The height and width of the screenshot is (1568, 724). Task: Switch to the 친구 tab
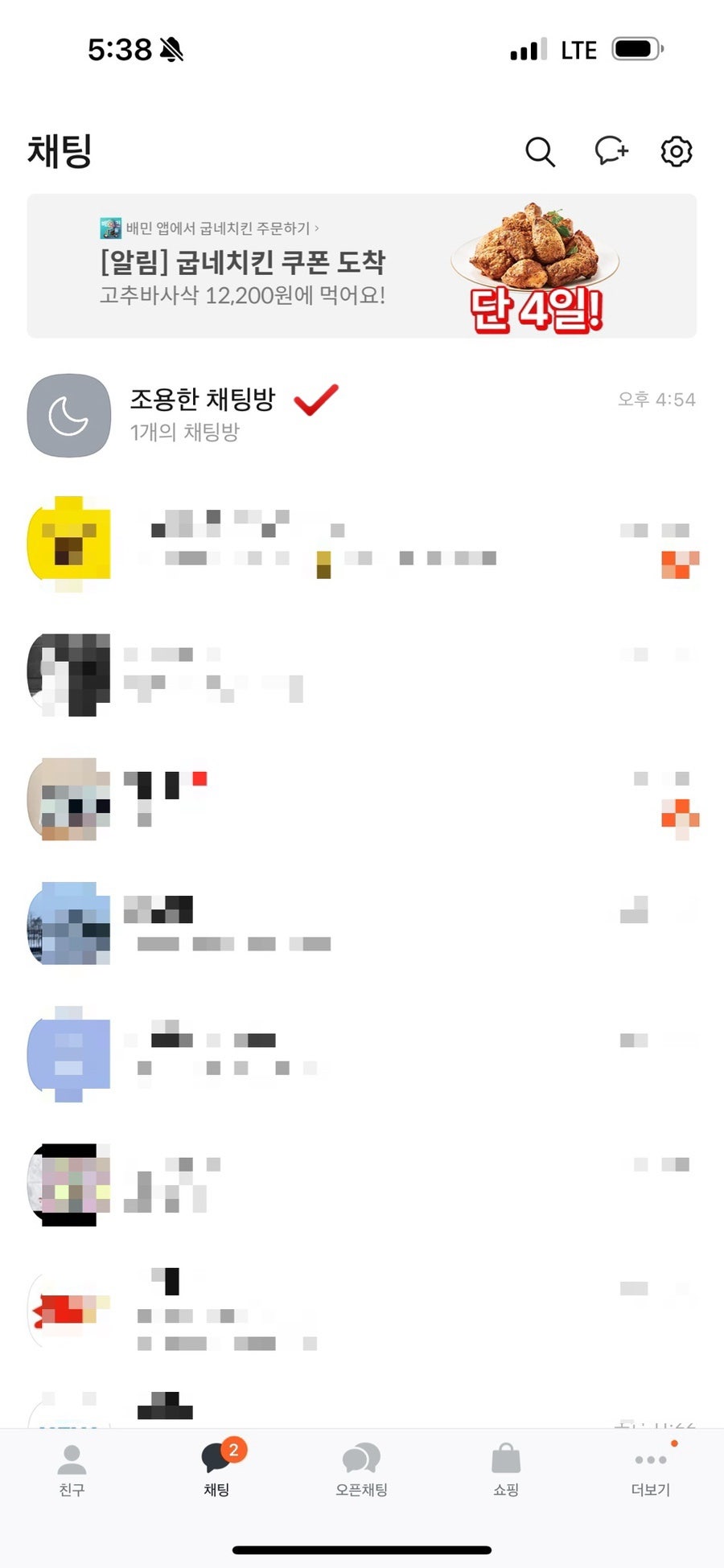(72, 1468)
